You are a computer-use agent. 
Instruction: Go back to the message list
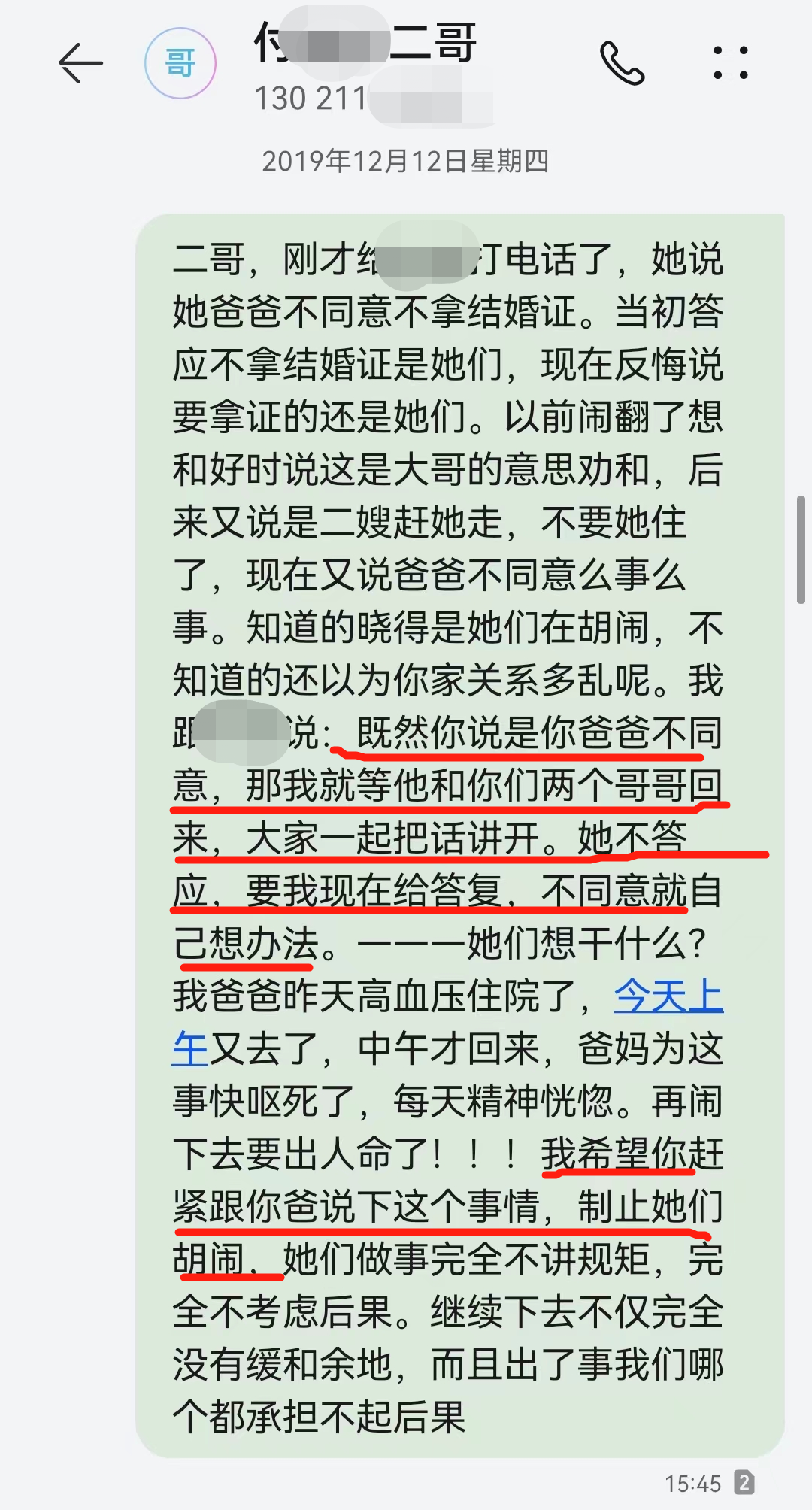pyautogui.click(x=80, y=63)
